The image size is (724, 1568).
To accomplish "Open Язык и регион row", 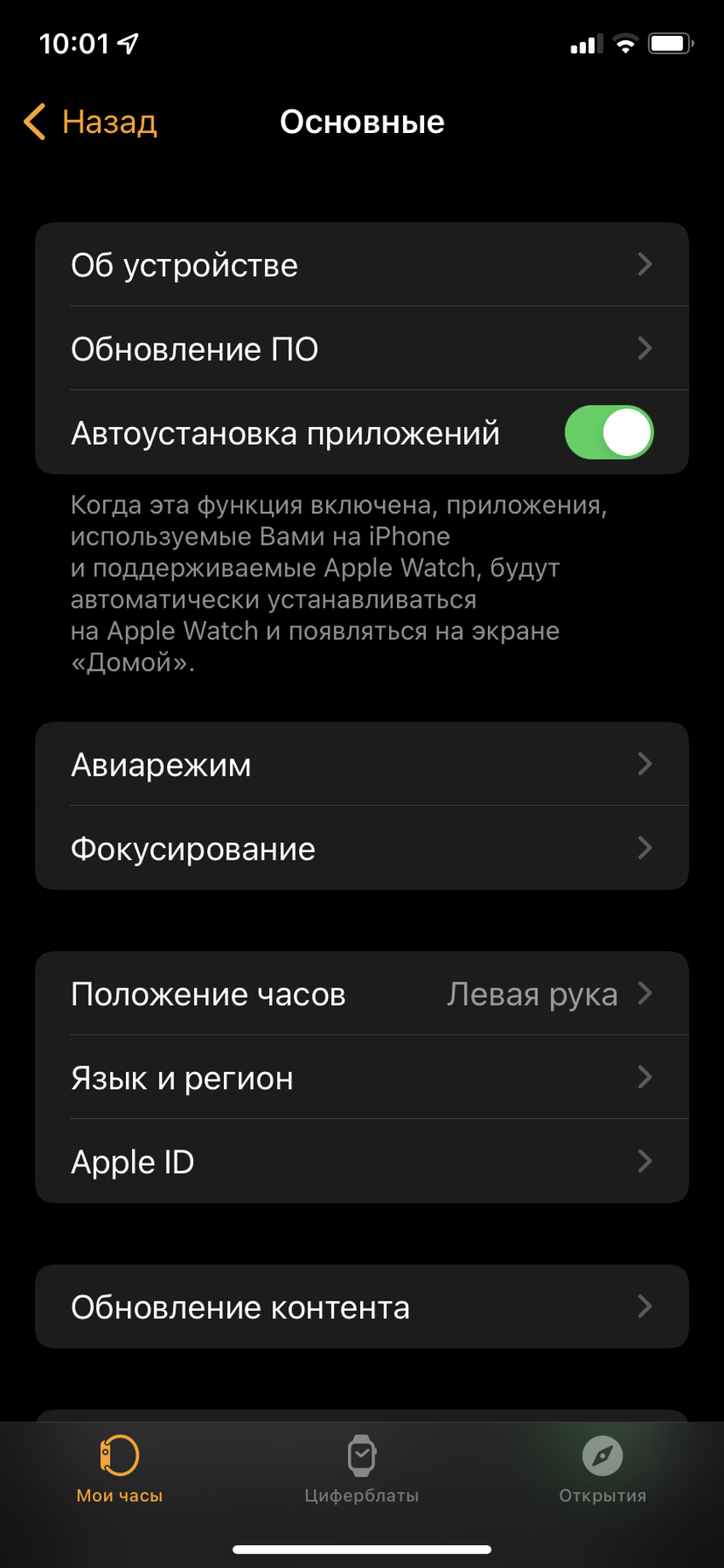I will tap(361, 1077).
